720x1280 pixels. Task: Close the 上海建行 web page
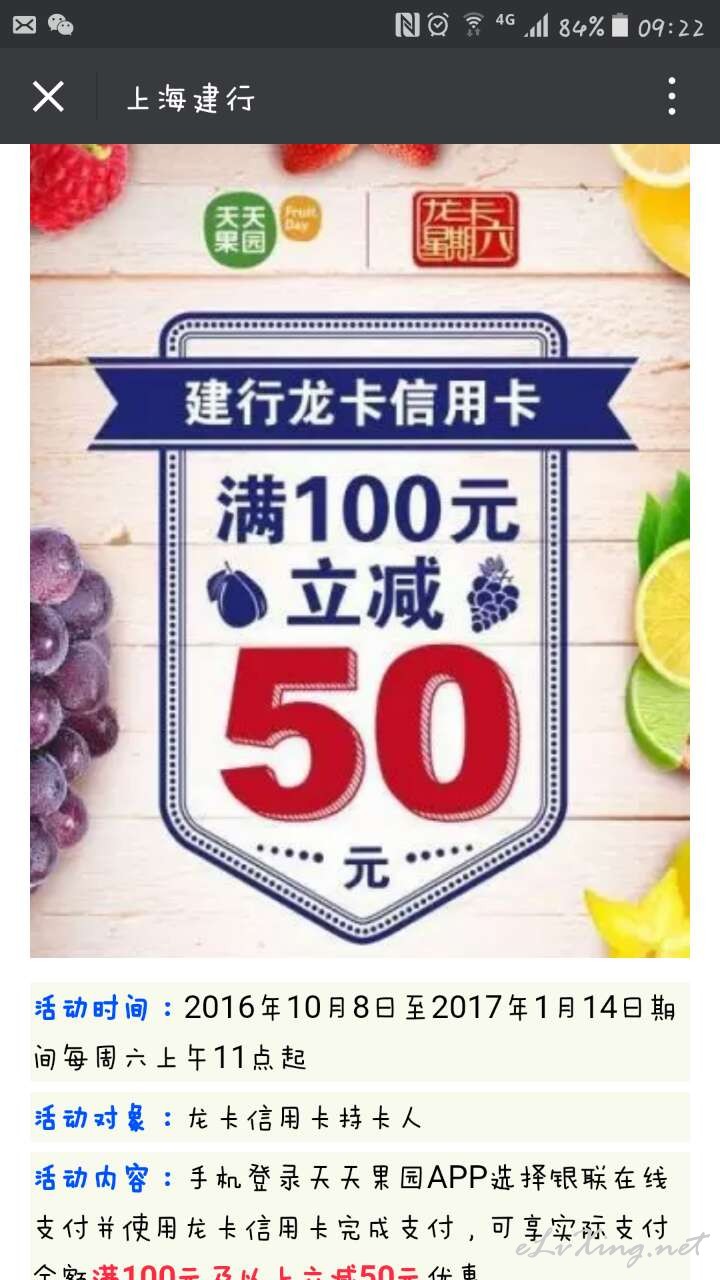(x=48, y=97)
